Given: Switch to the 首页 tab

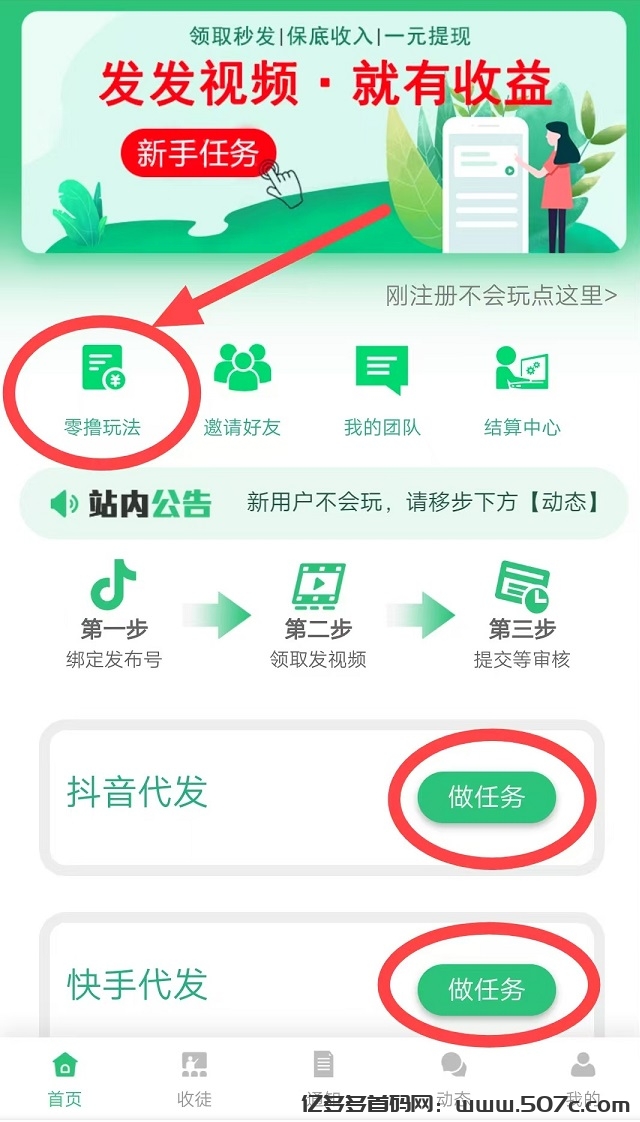Looking at the screenshot, I should click(x=64, y=1078).
